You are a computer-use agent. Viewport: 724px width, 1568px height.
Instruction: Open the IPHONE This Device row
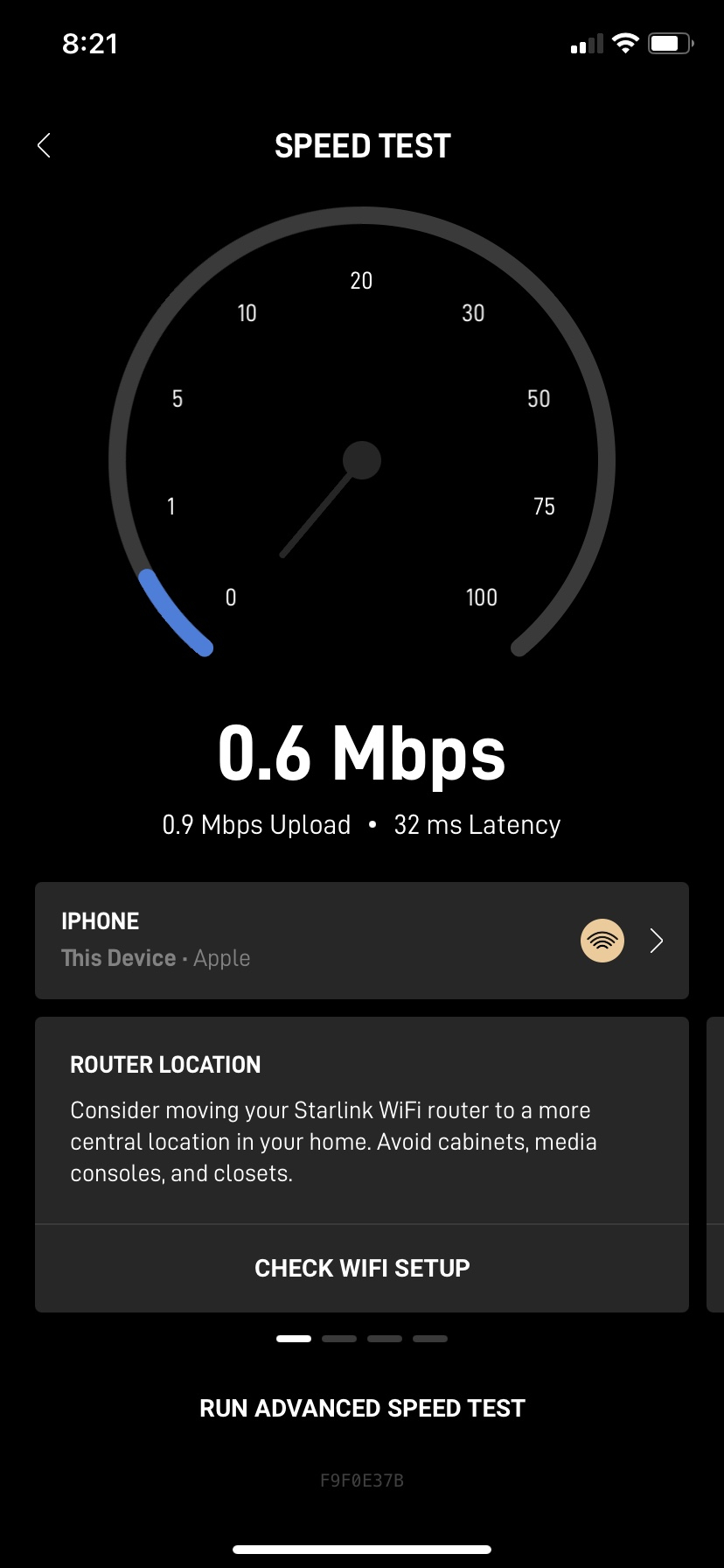tap(361, 940)
